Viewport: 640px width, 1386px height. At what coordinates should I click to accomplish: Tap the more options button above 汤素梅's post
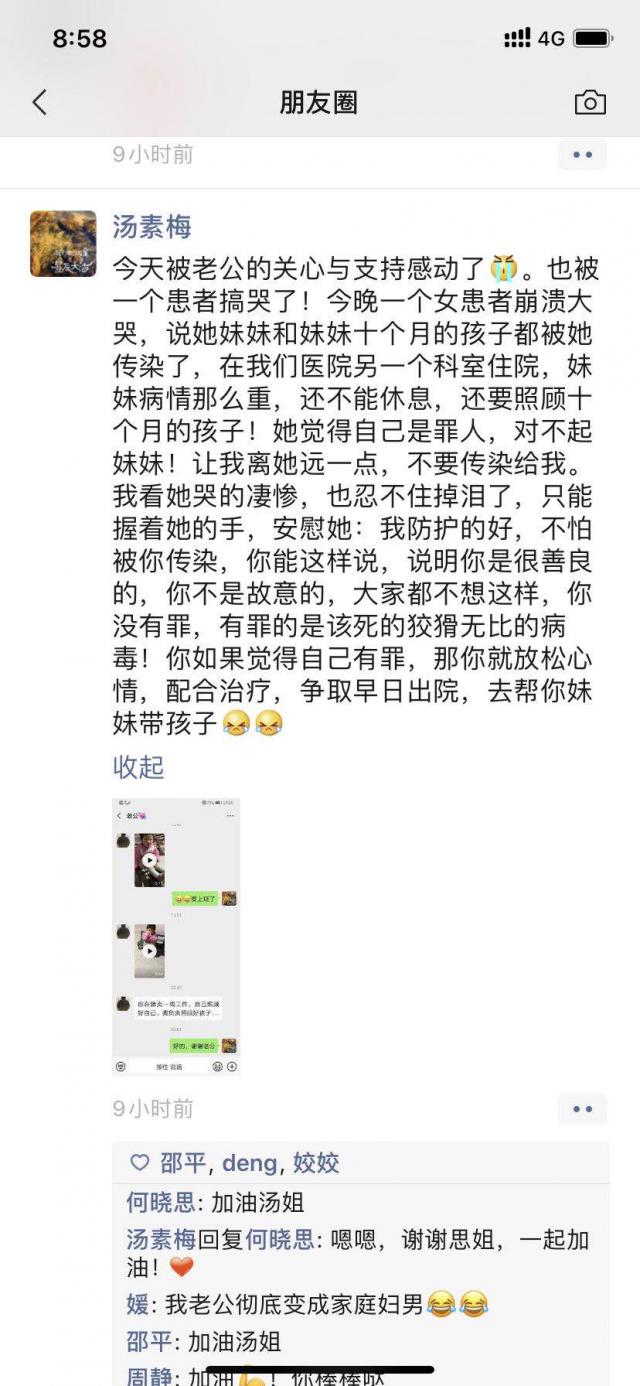tap(582, 155)
